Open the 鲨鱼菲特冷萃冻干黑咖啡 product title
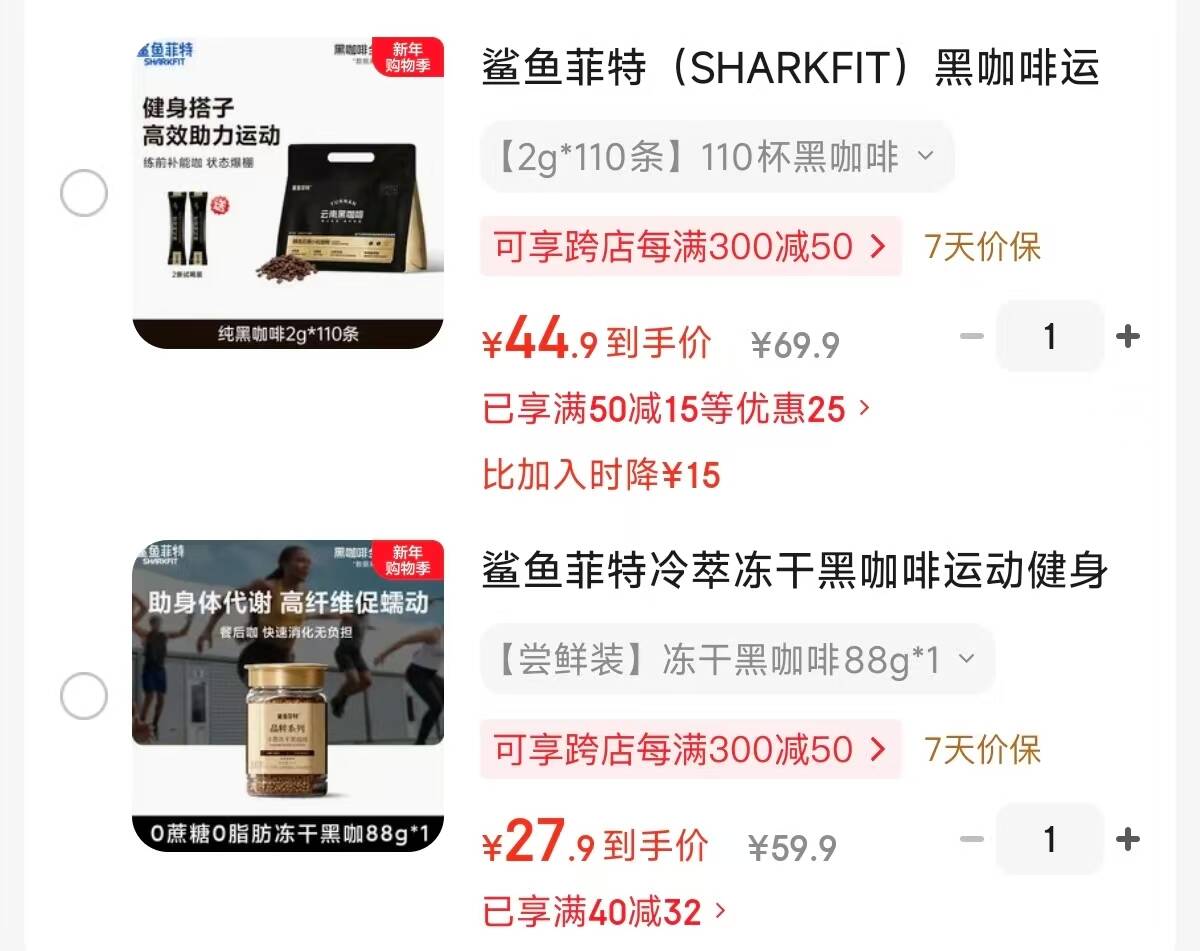The image size is (1200, 951). click(794, 572)
